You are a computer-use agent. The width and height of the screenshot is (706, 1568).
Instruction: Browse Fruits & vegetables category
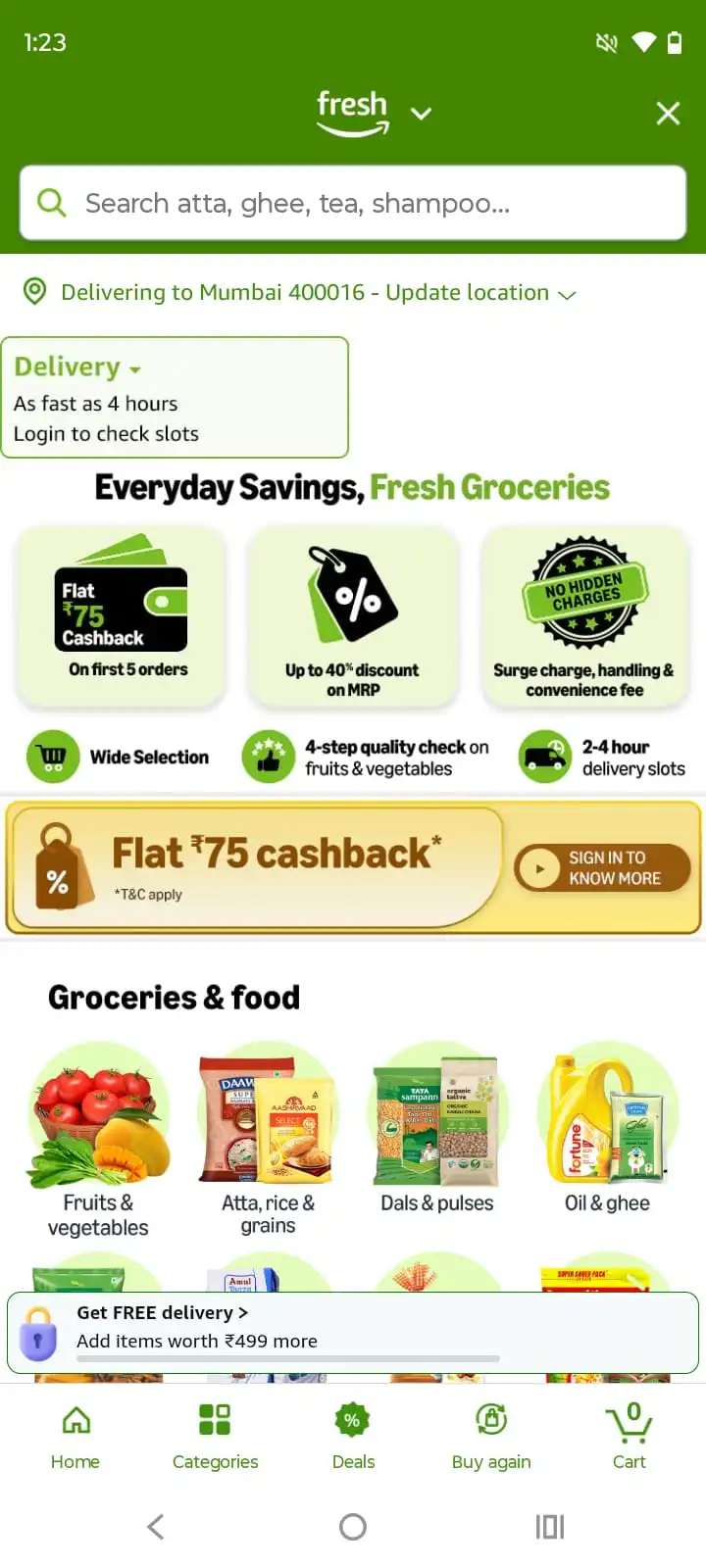98,1139
